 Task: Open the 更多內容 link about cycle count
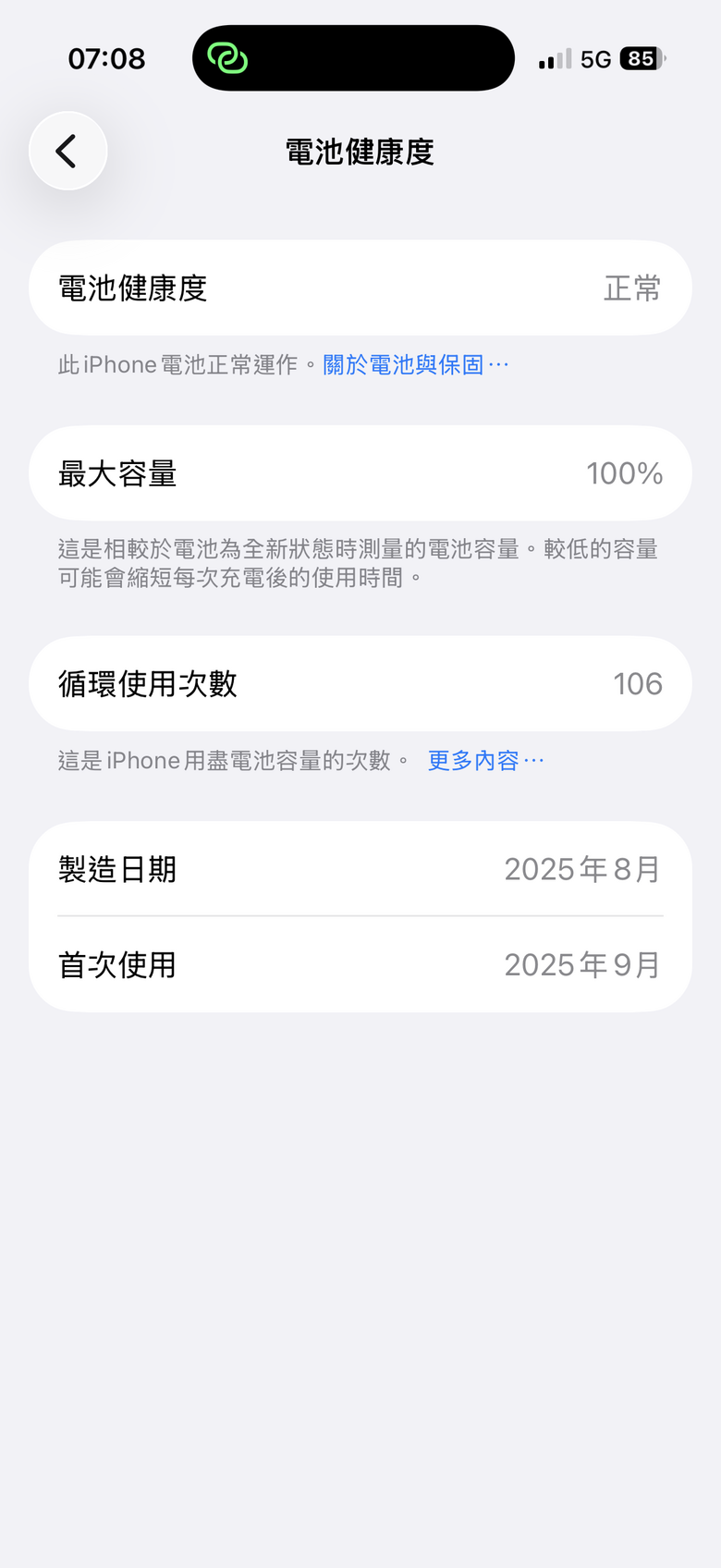(484, 761)
